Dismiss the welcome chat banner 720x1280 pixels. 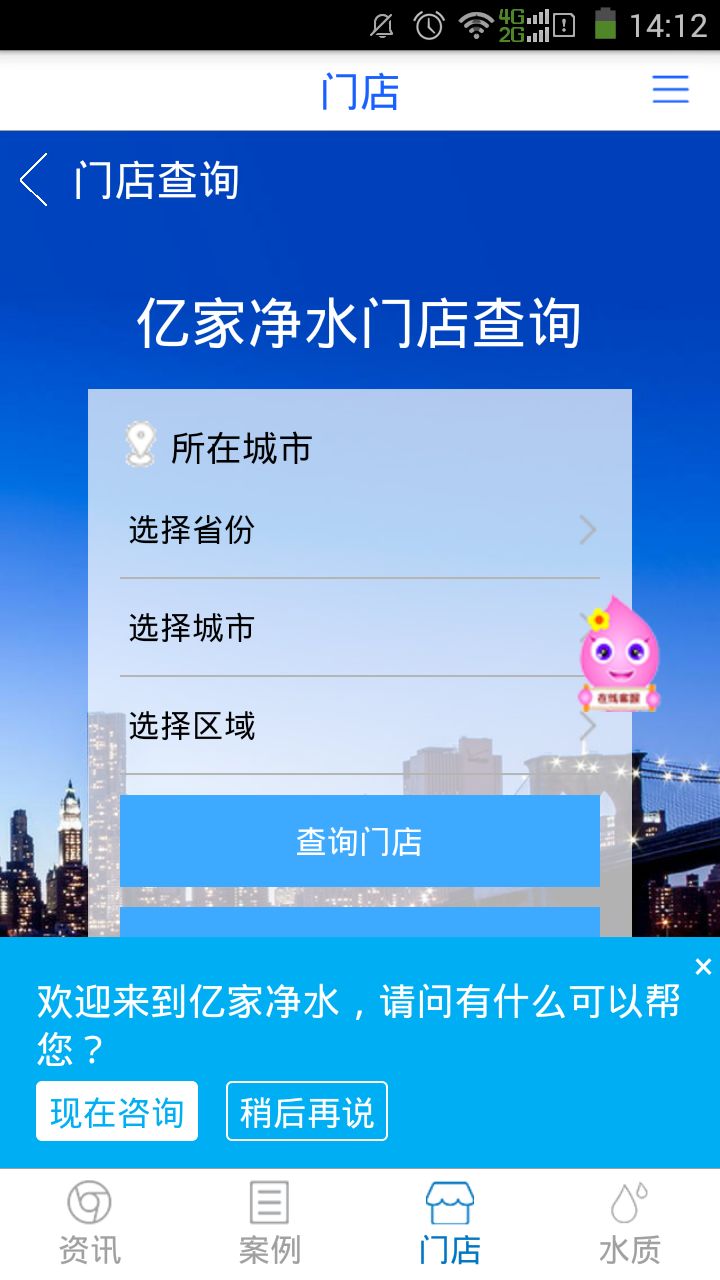[703, 967]
